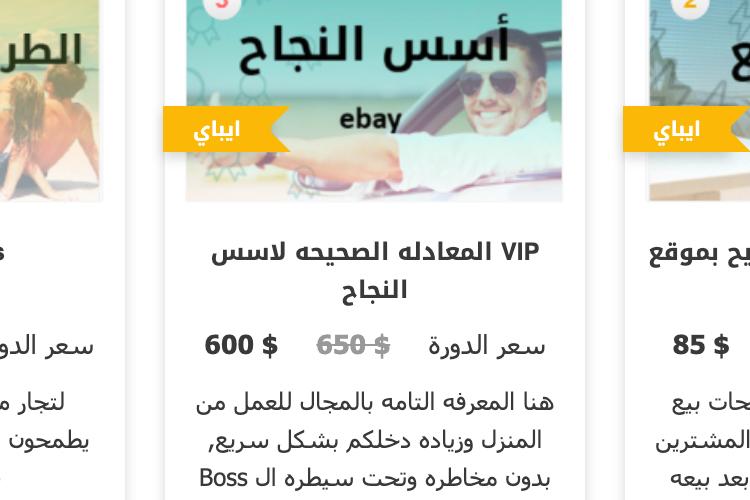Open course titled VIP المعادله الصحيحه لاسس النجاح
Screen dimensions: 750x500
coord(374,270)
